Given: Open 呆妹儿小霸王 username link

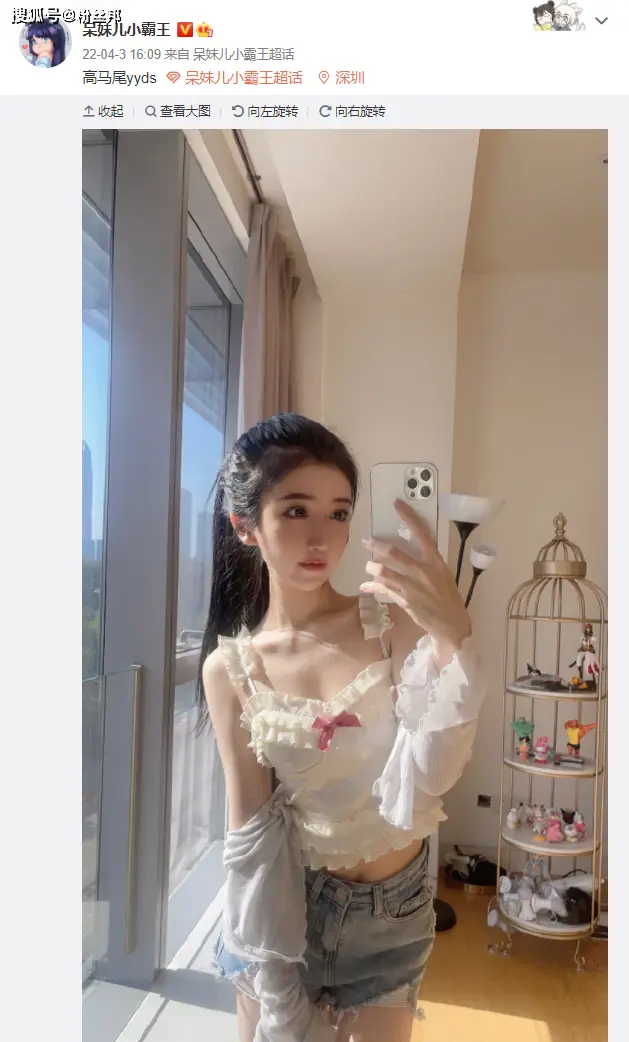Looking at the screenshot, I should click(127, 29).
